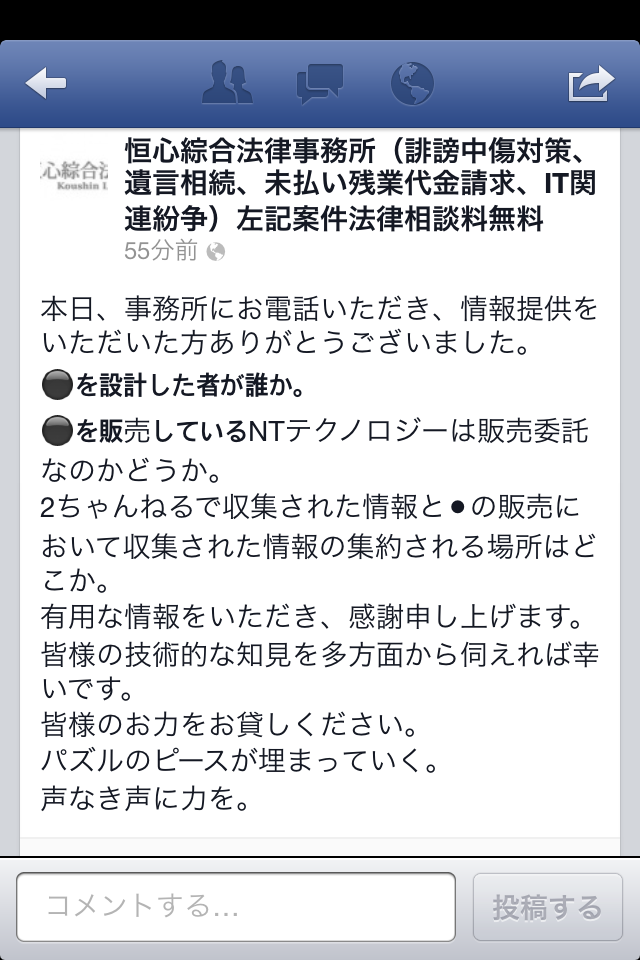Focus the コメントする comment field
Viewport: 640px width, 960px height.
click(236, 907)
